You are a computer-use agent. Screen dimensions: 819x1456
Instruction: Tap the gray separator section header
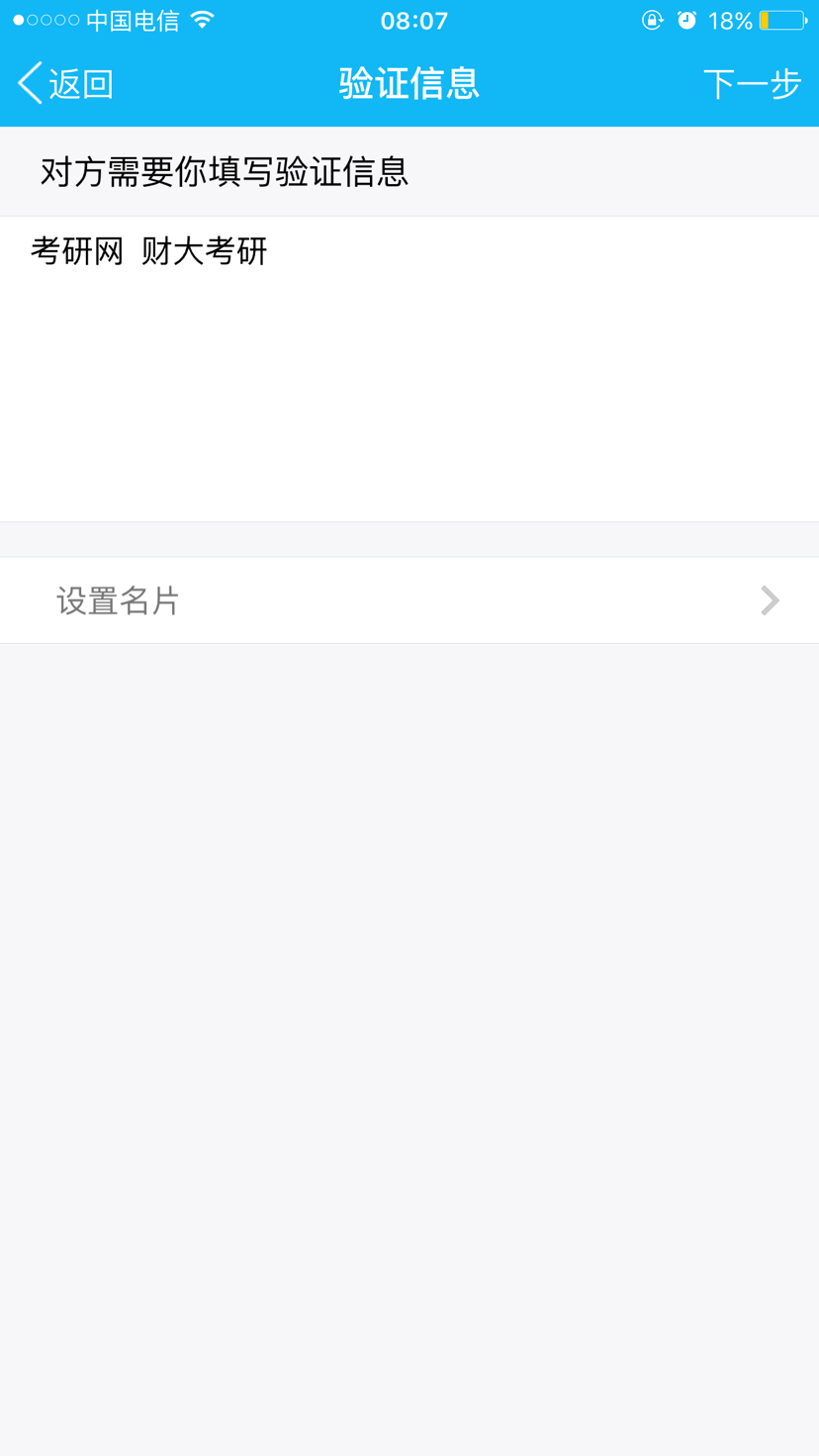(x=409, y=539)
